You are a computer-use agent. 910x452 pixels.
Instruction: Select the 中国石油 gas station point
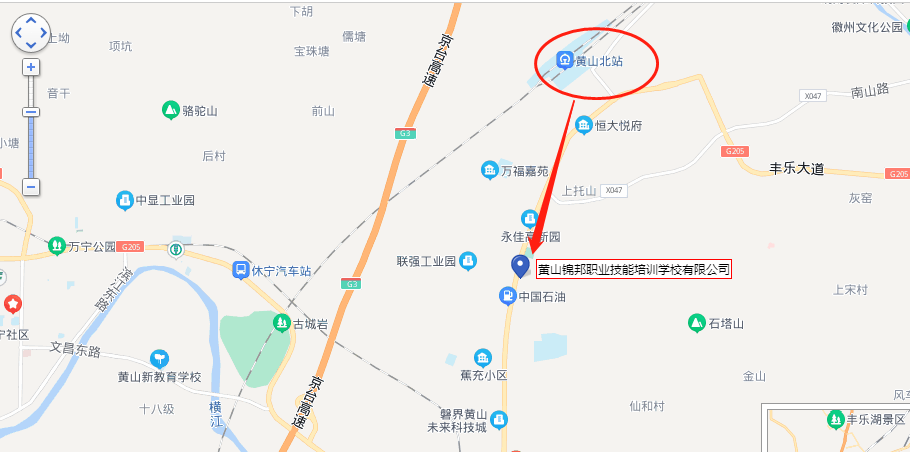[x=508, y=295]
